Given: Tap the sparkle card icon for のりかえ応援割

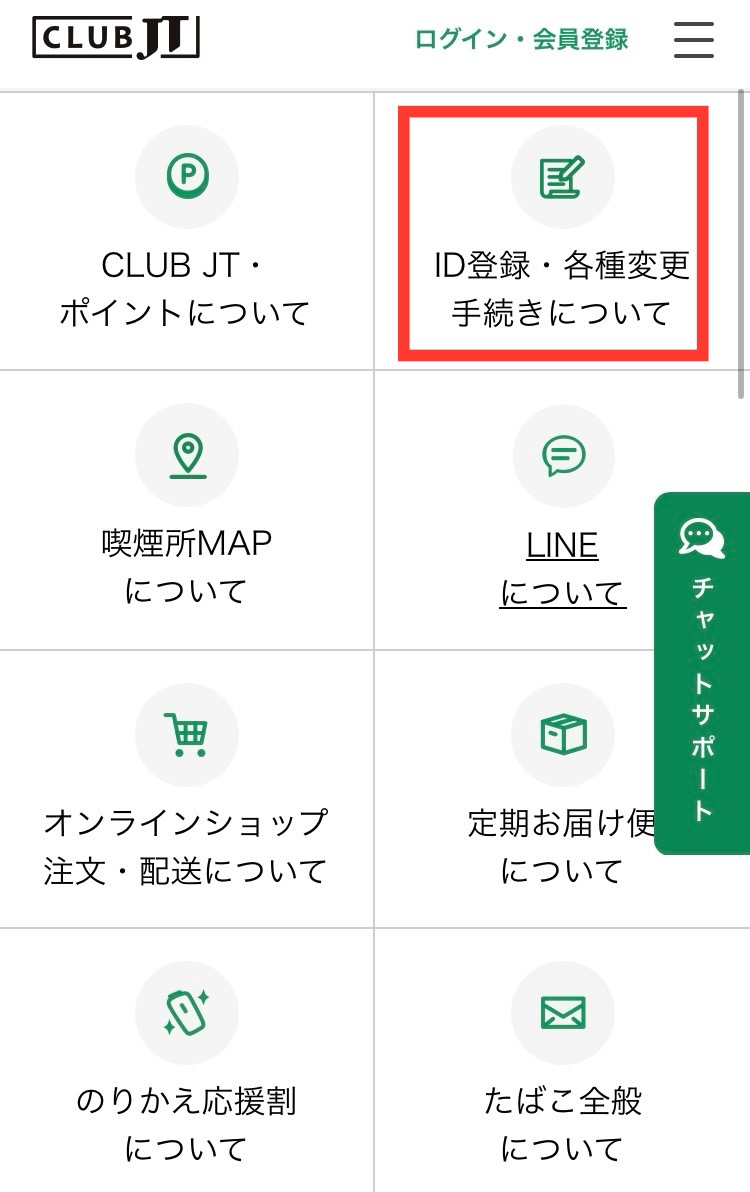Looking at the screenshot, I should 187,1013.
